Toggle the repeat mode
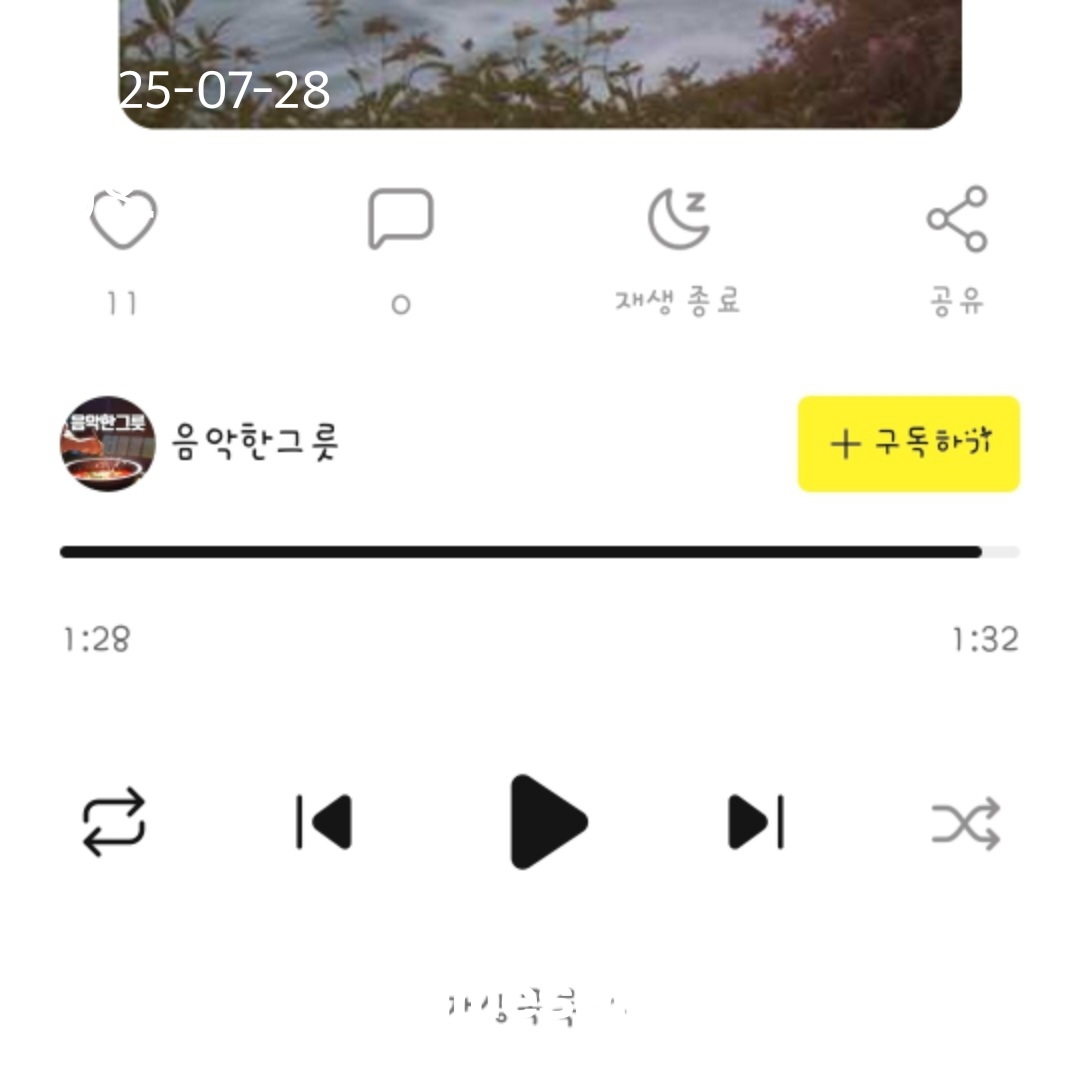Image resolution: width=1080 pixels, height=1080 pixels. click(x=113, y=822)
